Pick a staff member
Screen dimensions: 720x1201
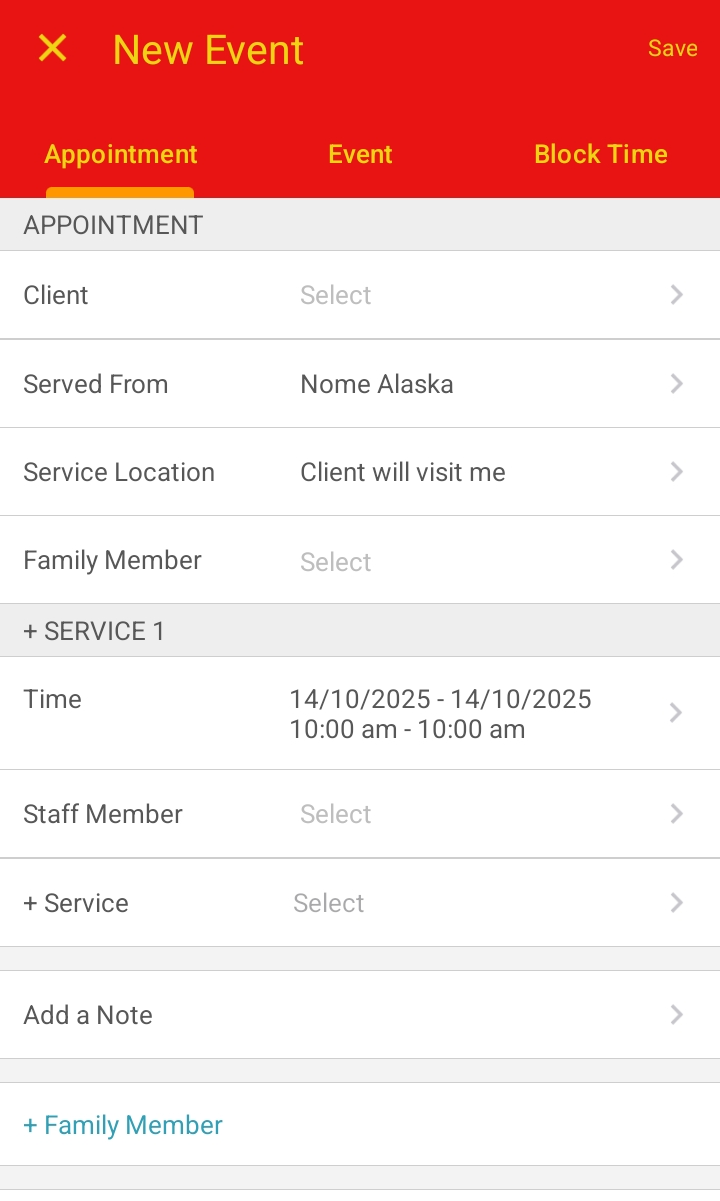[360, 814]
